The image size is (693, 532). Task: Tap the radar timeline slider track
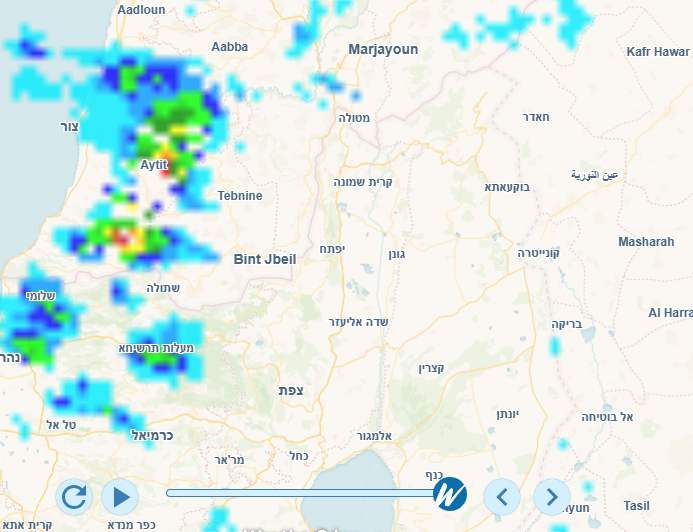click(x=300, y=493)
